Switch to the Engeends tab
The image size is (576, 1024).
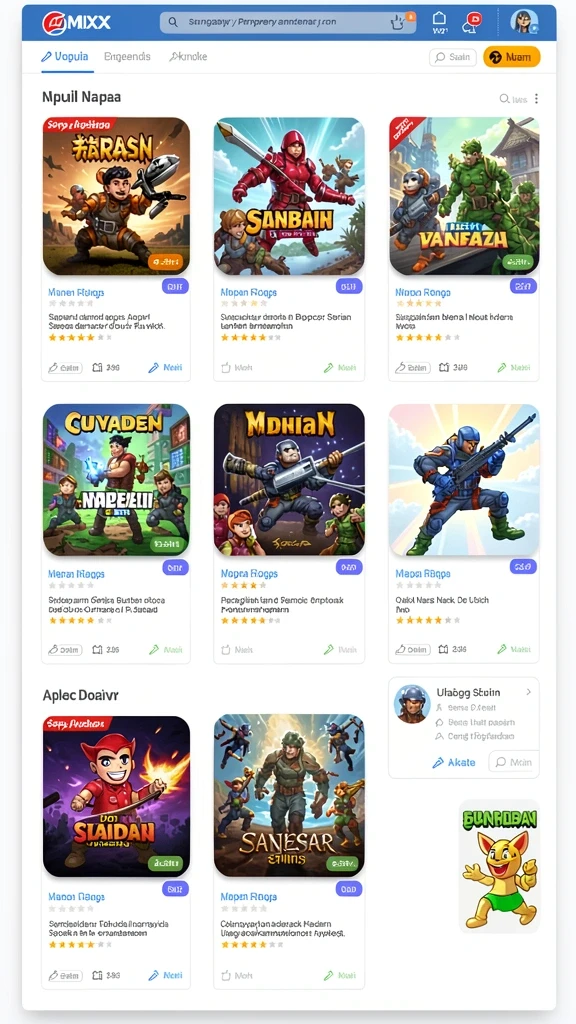coord(127,57)
